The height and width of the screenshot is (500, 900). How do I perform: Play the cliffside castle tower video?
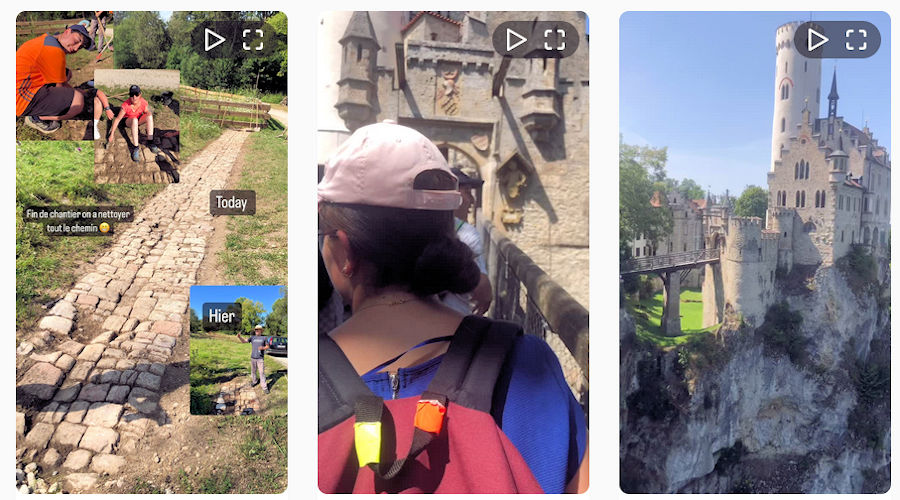pyautogui.click(x=818, y=40)
